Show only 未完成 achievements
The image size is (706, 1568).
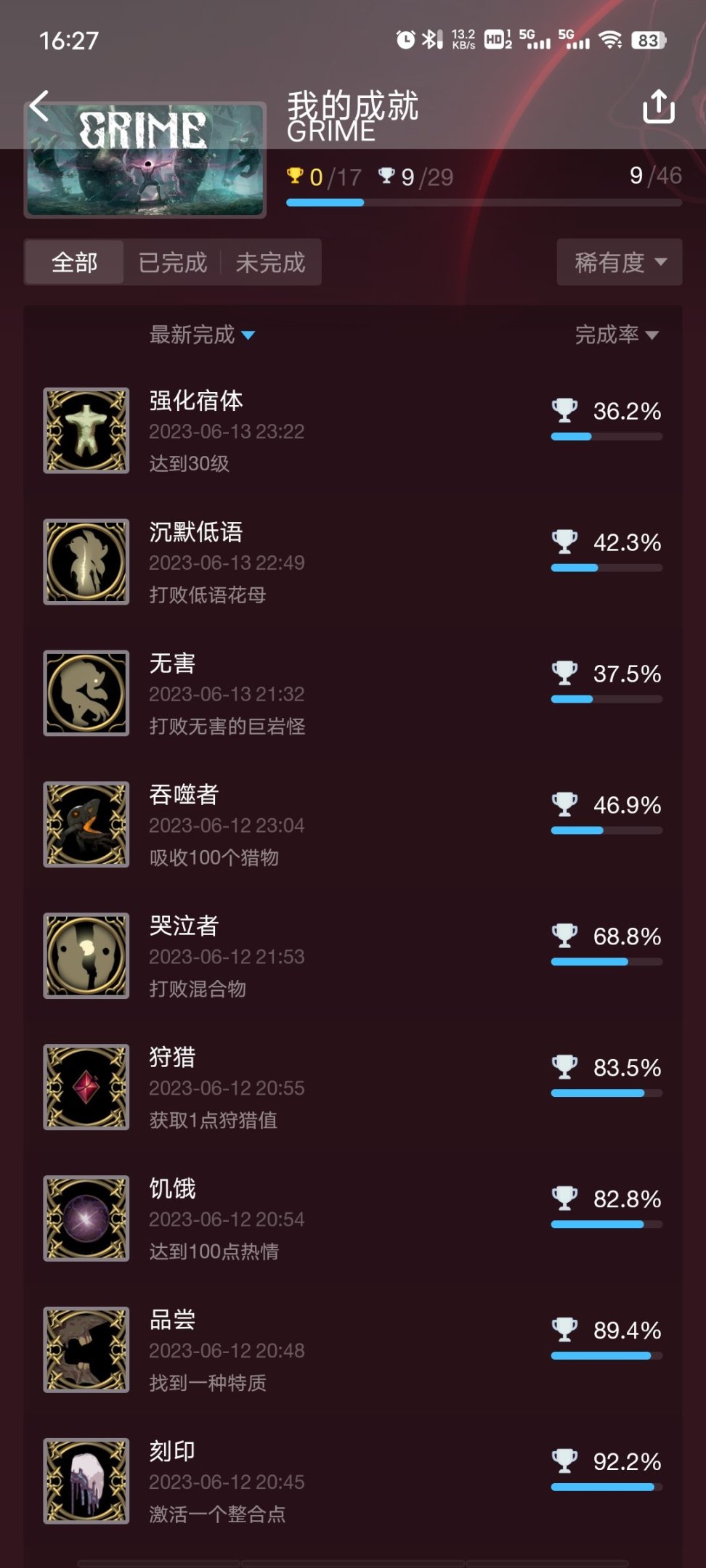click(270, 262)
